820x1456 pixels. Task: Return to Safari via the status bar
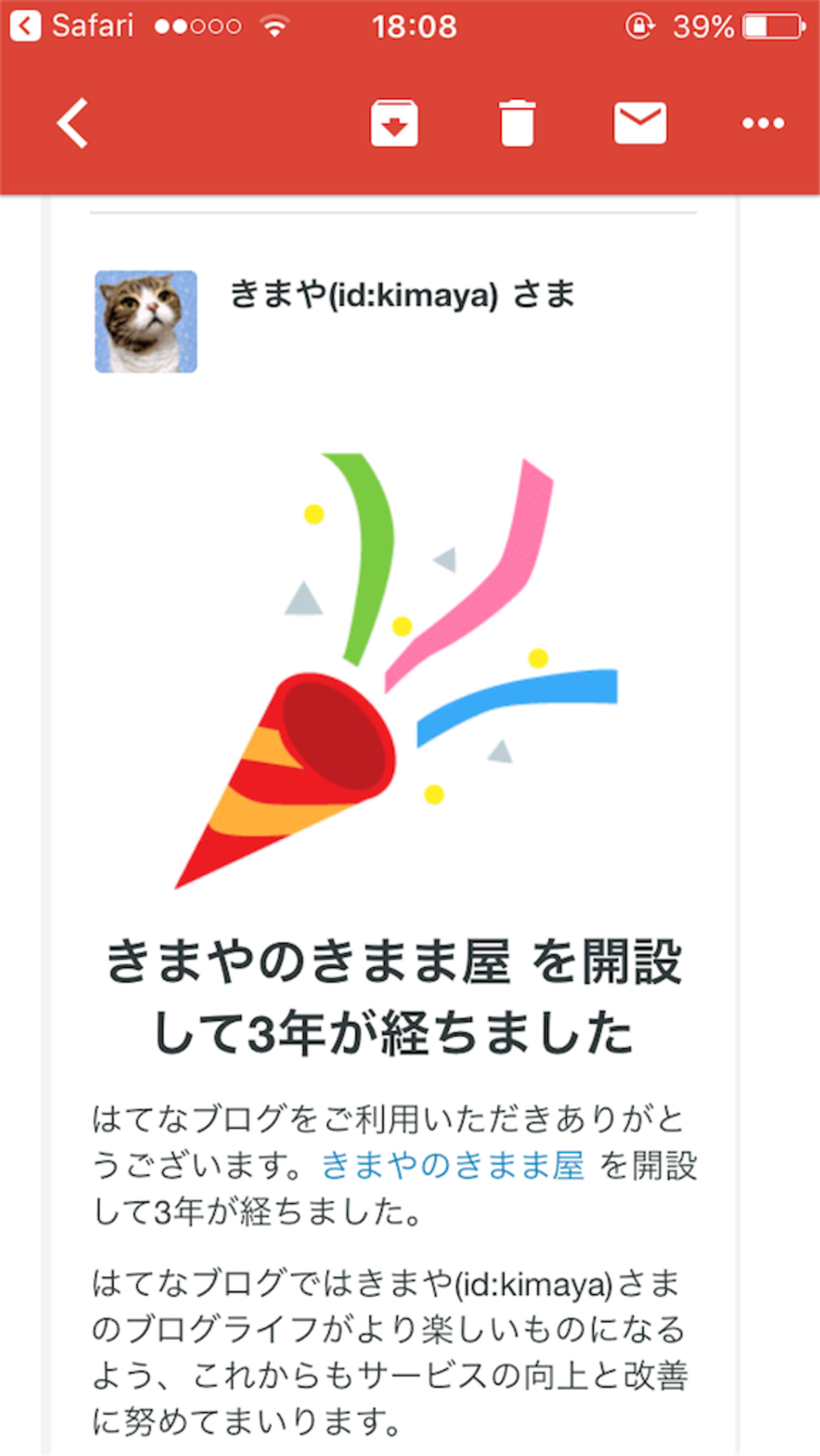(x=73, y=27)
